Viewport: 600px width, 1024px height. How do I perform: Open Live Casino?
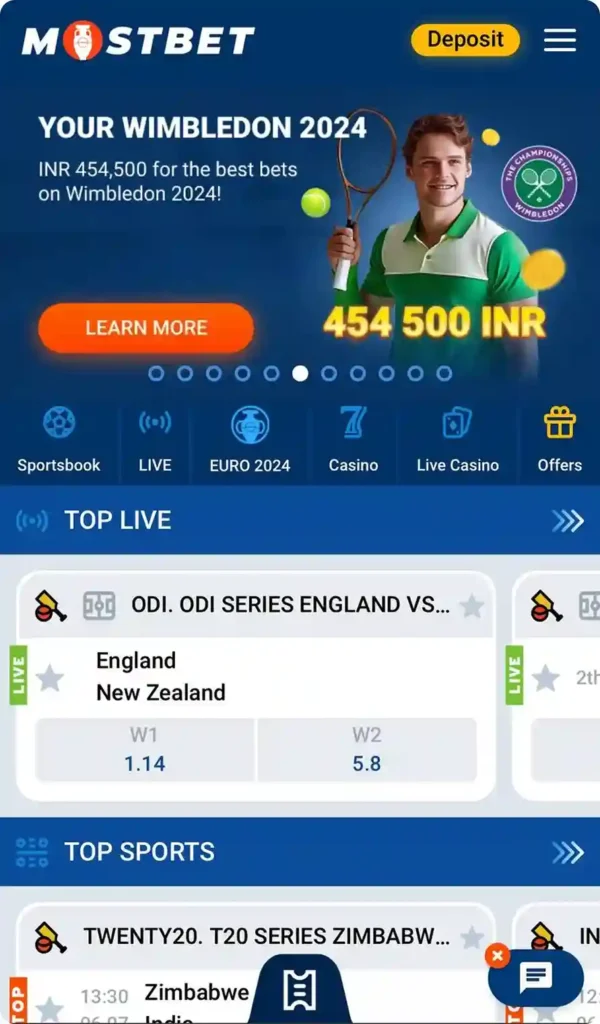457,440
